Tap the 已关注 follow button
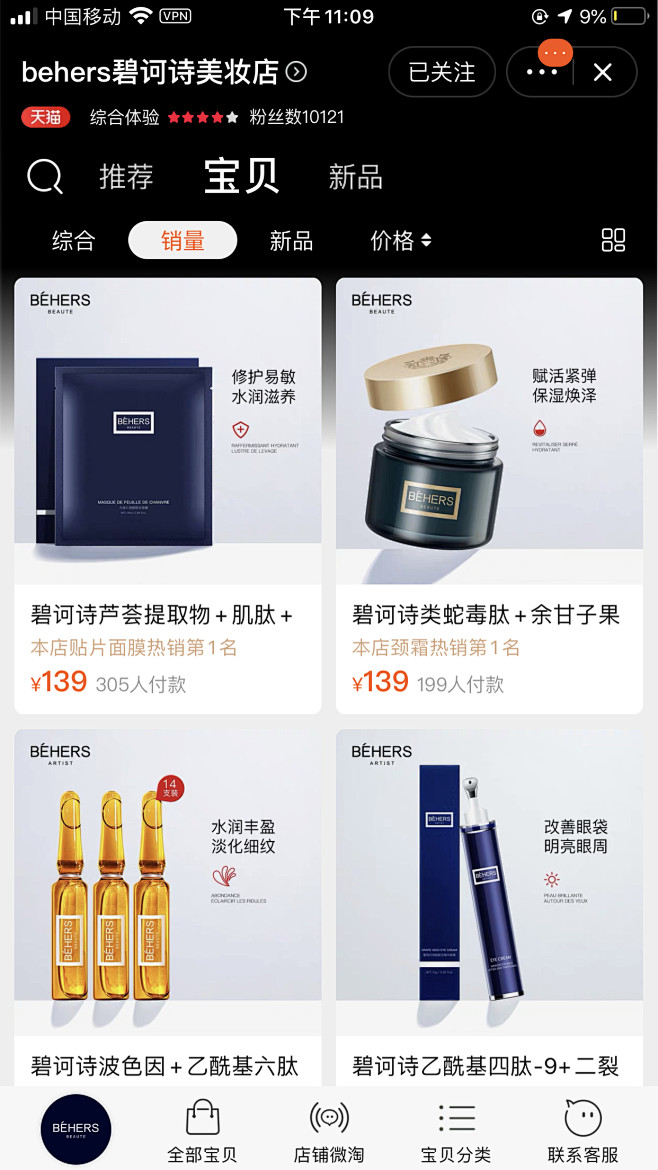This screenshot has height=1170, width=658. [x=442, y=72]
